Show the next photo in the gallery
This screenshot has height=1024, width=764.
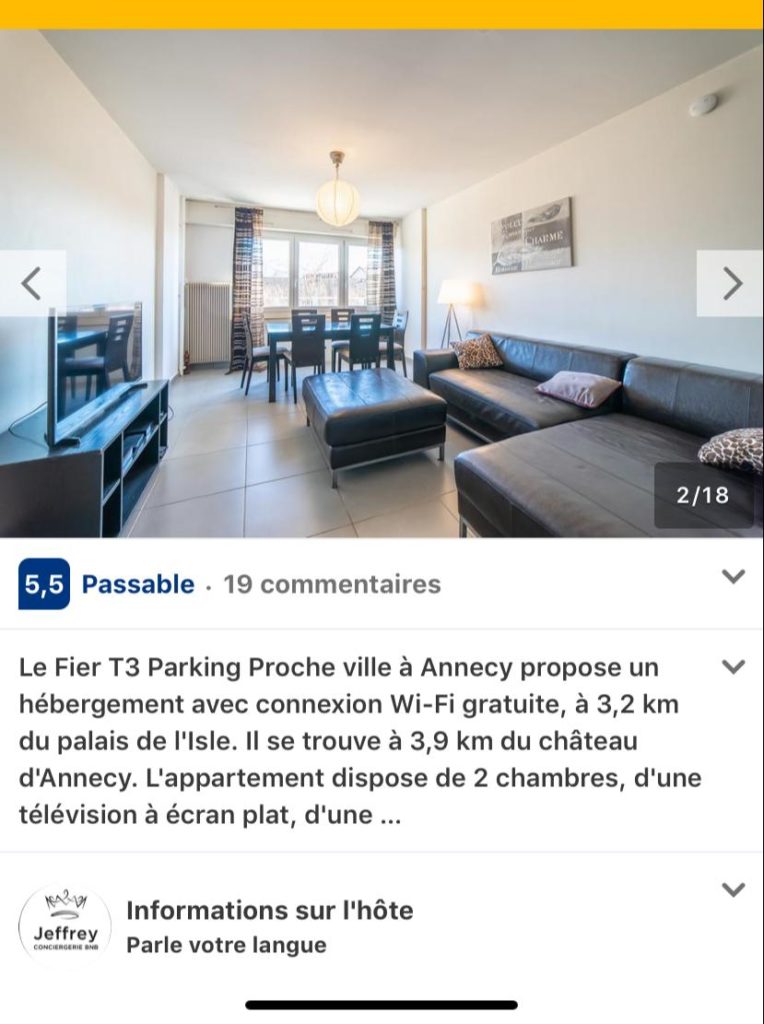tap(731, 284)
